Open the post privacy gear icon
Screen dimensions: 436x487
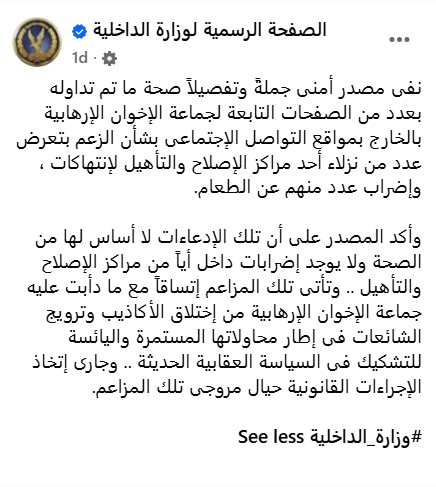[x=109, y=59]
